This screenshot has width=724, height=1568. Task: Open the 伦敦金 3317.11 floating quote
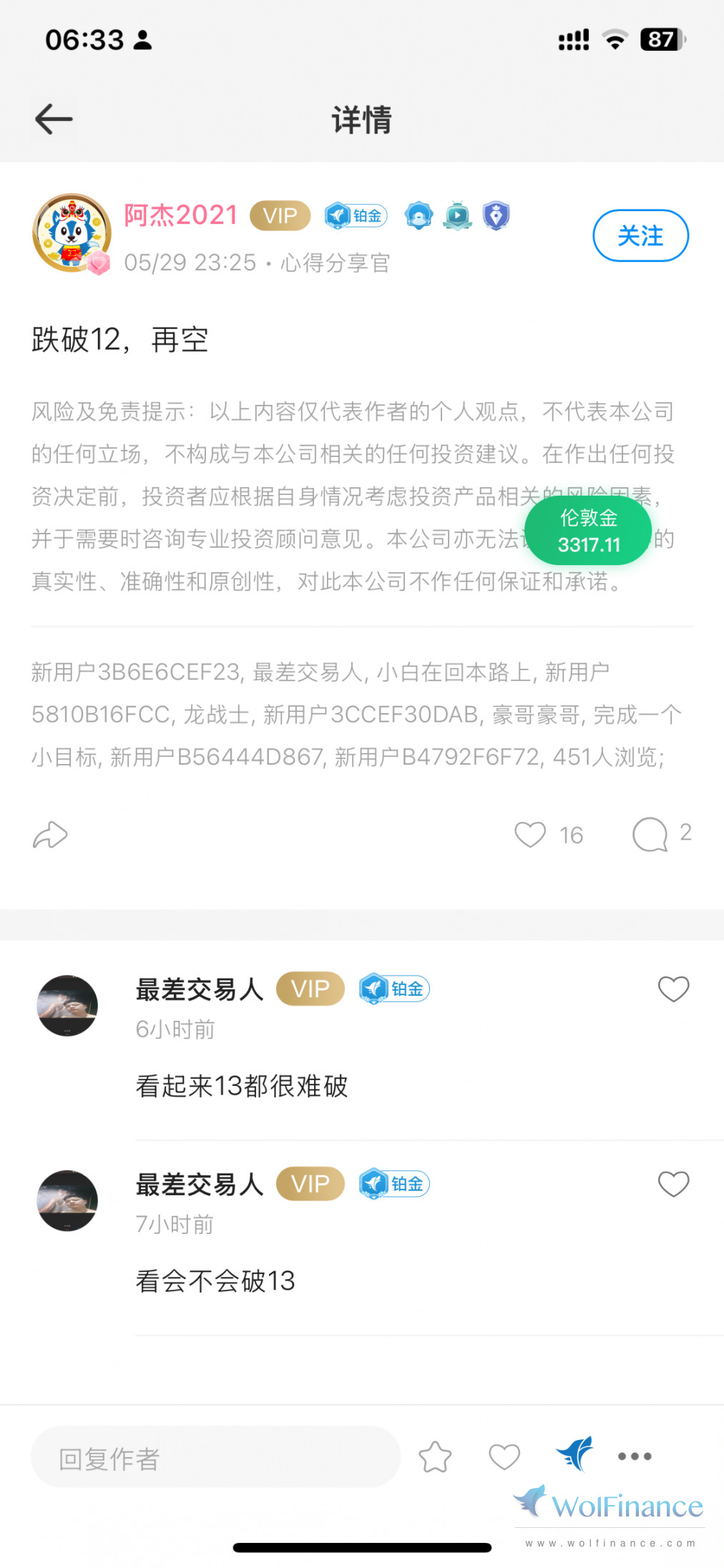pyautogui.click(x=588, y=531)
